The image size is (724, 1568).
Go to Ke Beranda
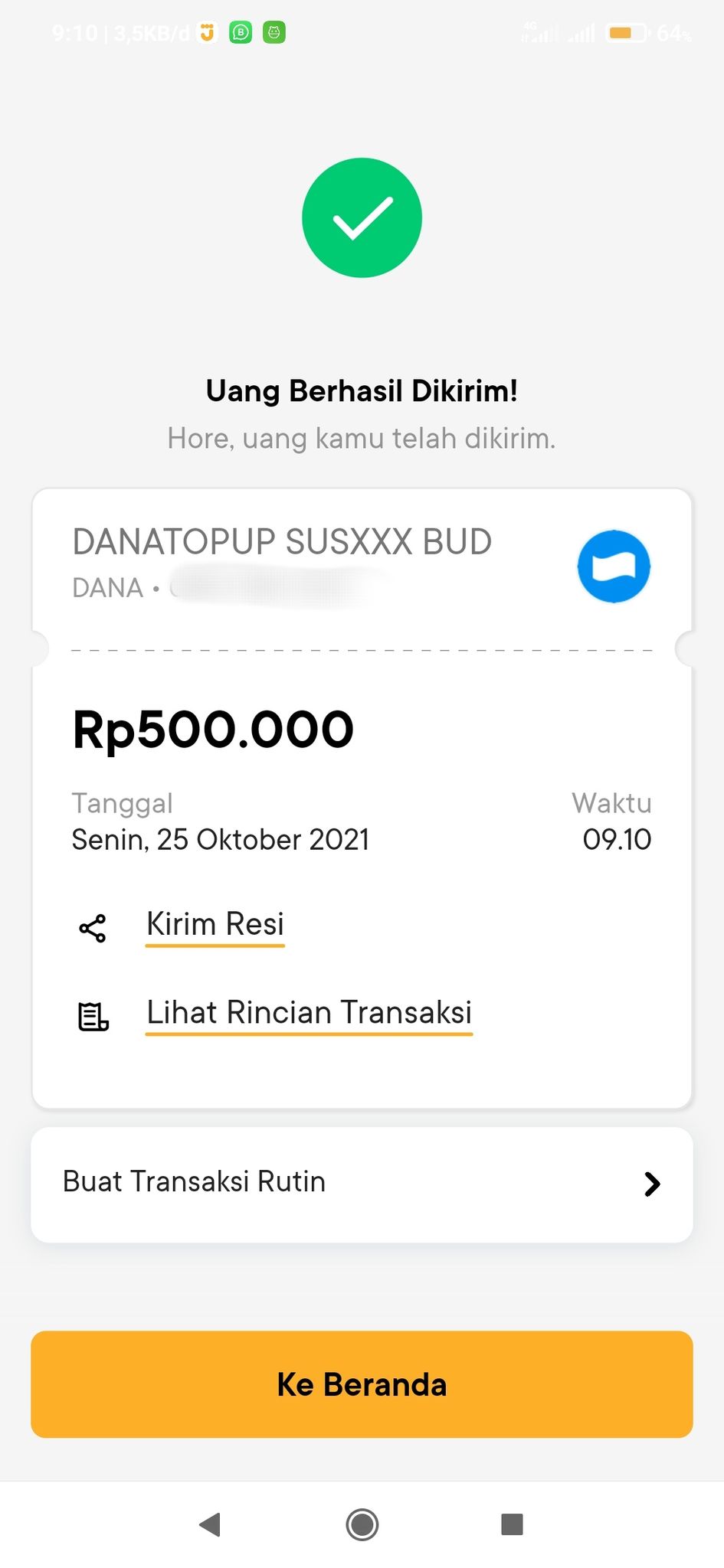[x=362, y=1384]
